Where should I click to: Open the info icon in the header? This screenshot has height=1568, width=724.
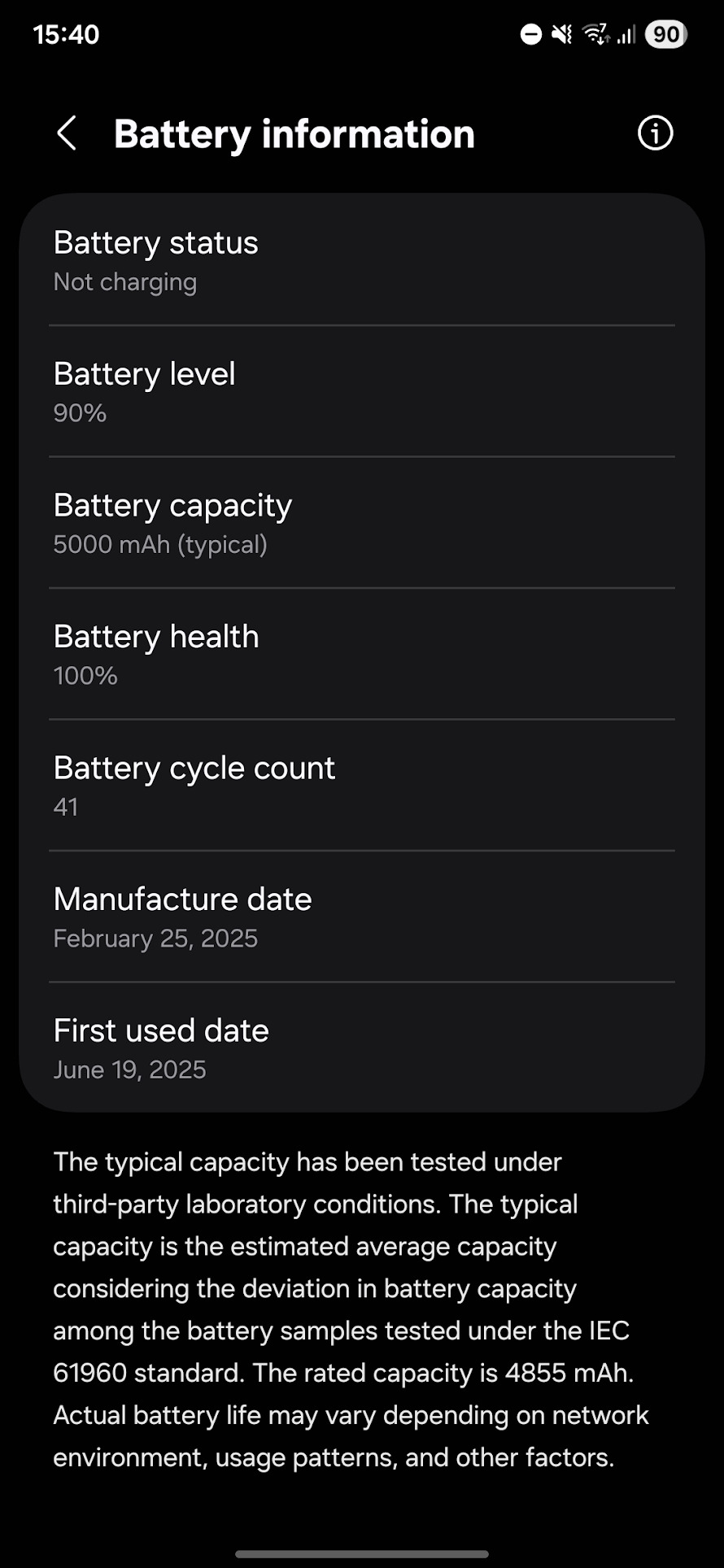coord(655,133)
